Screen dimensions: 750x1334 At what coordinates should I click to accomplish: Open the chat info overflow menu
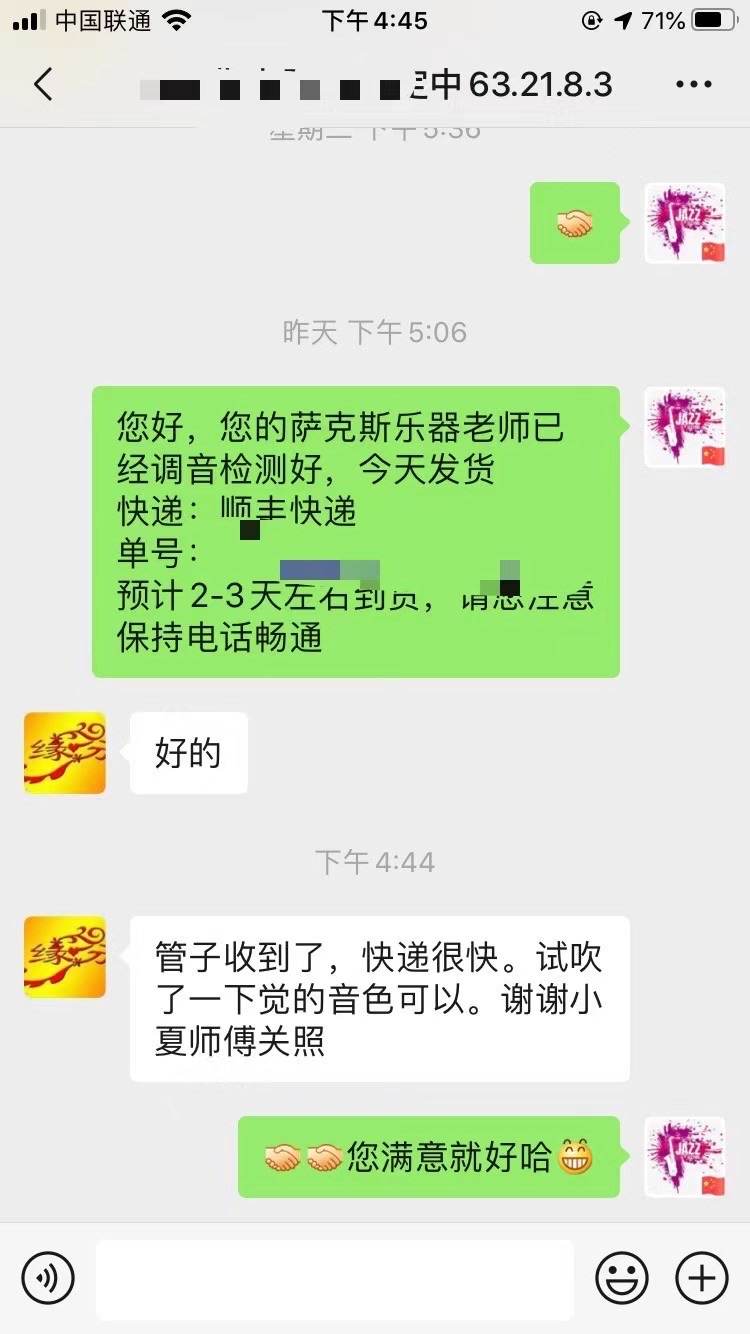point(693,85)
